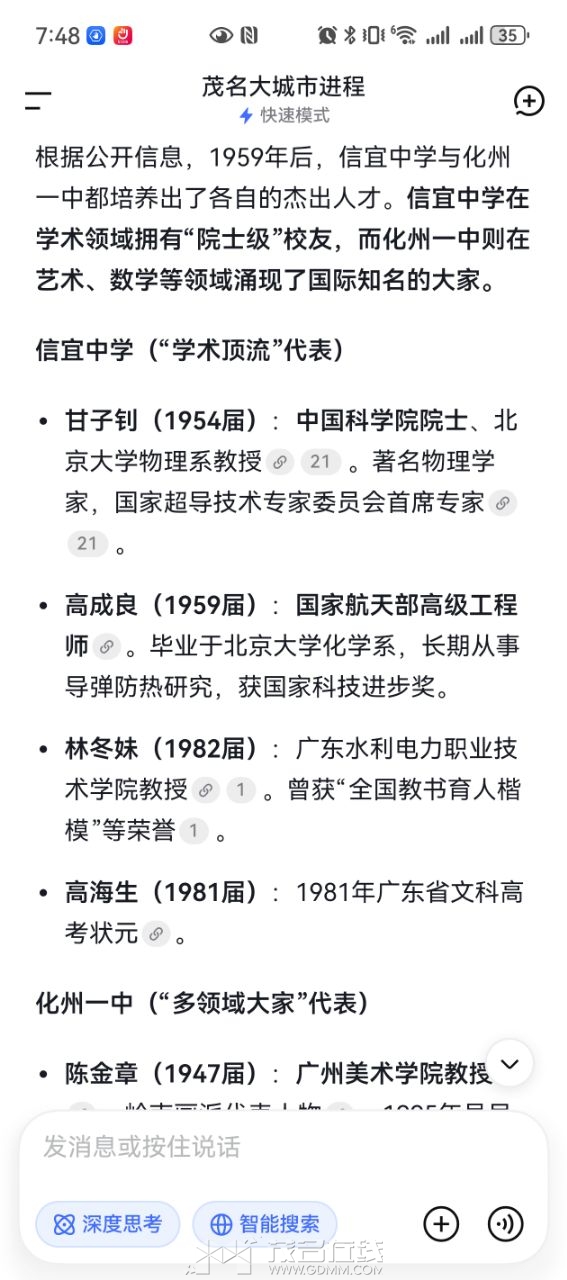Enable 深度思考 mode

click(x=108, y=1224)
